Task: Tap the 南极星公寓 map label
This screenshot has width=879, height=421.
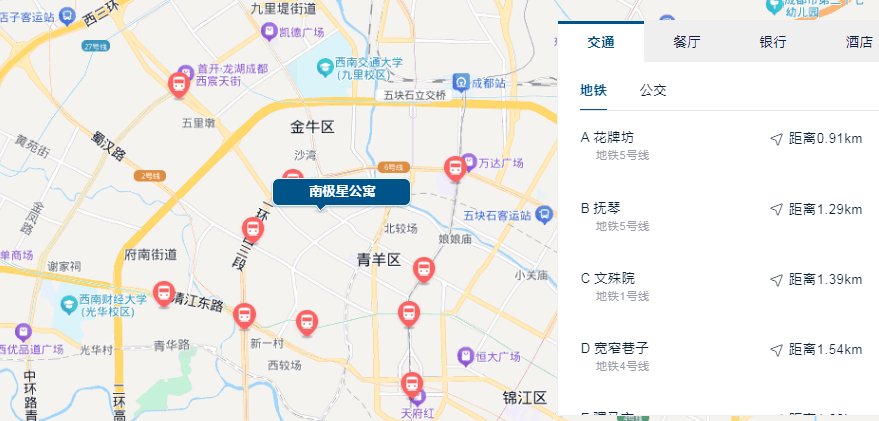Action: [341, 191]
